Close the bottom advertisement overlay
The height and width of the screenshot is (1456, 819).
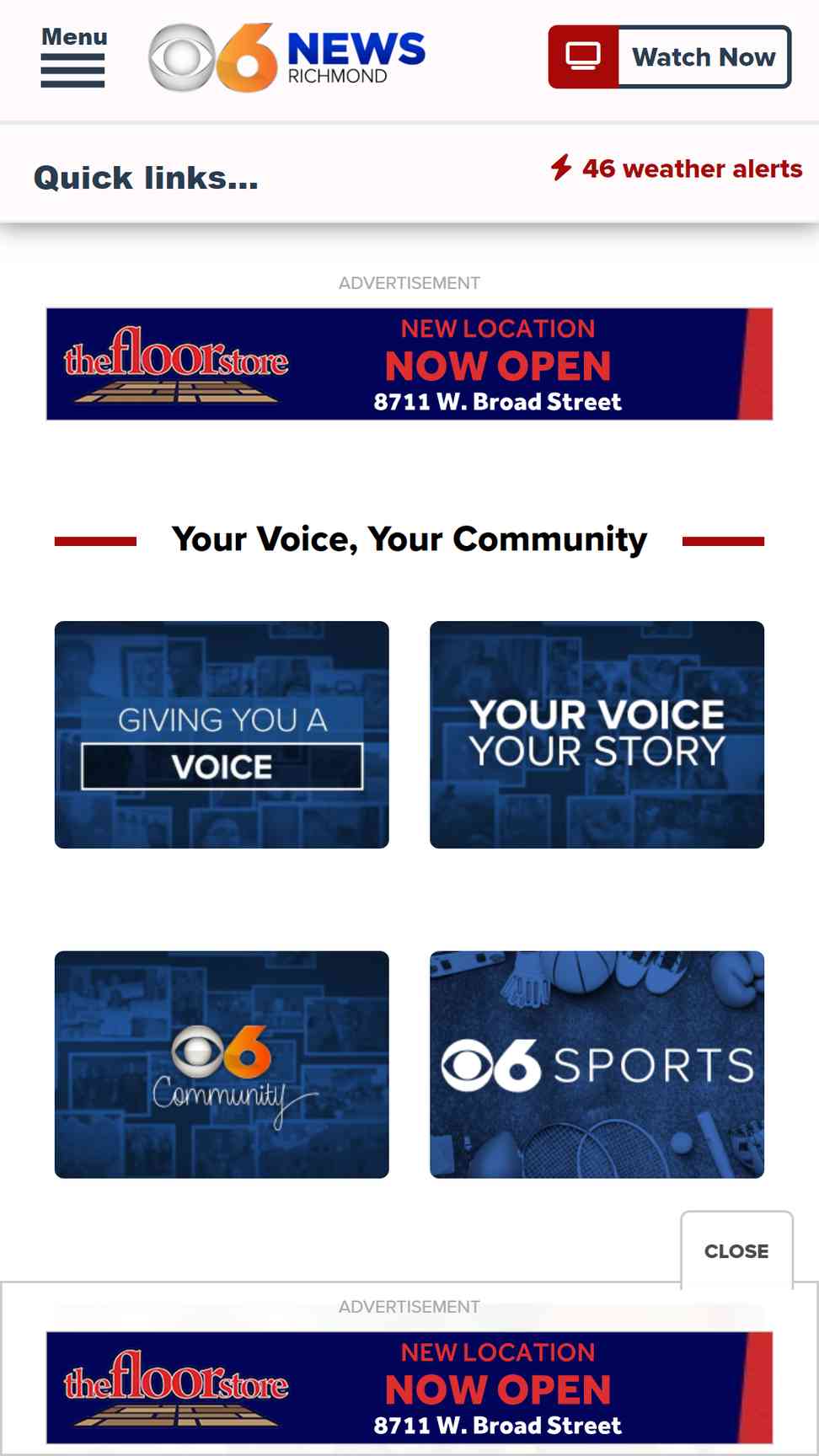coord(736,1250)
